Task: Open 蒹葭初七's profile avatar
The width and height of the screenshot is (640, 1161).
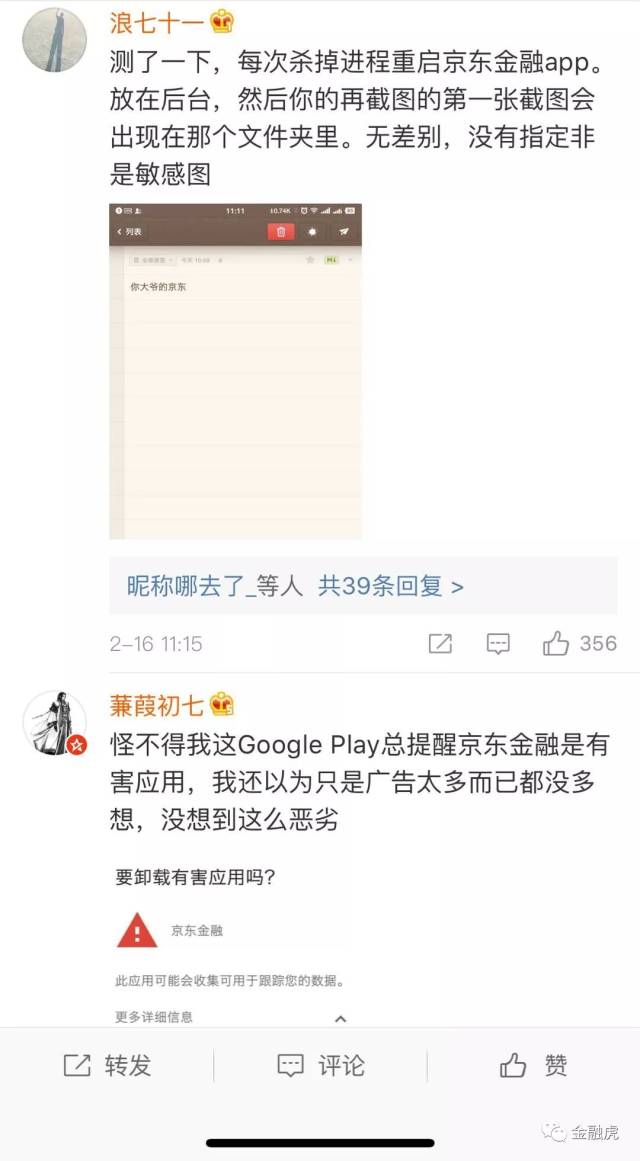Action: 54,722
